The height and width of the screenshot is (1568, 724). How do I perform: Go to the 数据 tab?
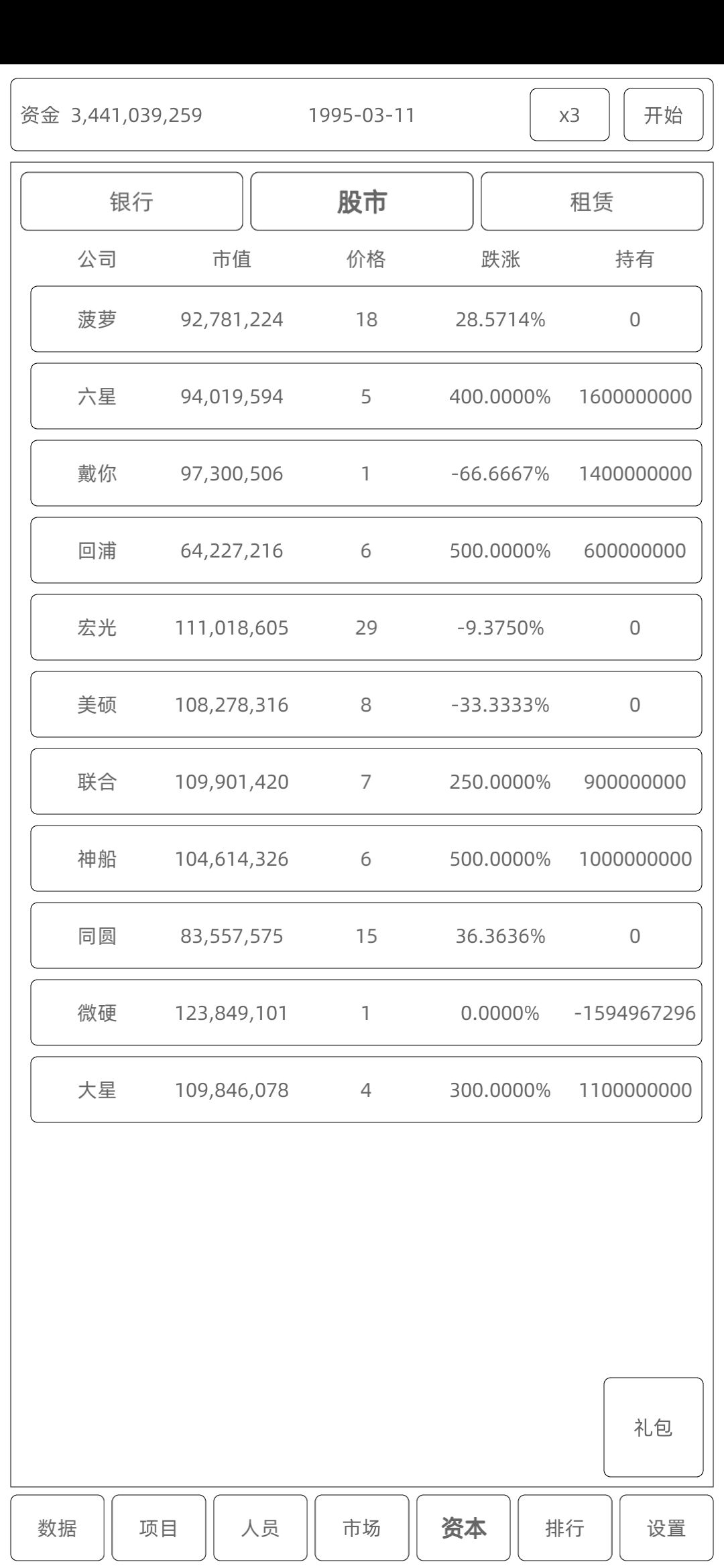click(x=58, y=1528)
